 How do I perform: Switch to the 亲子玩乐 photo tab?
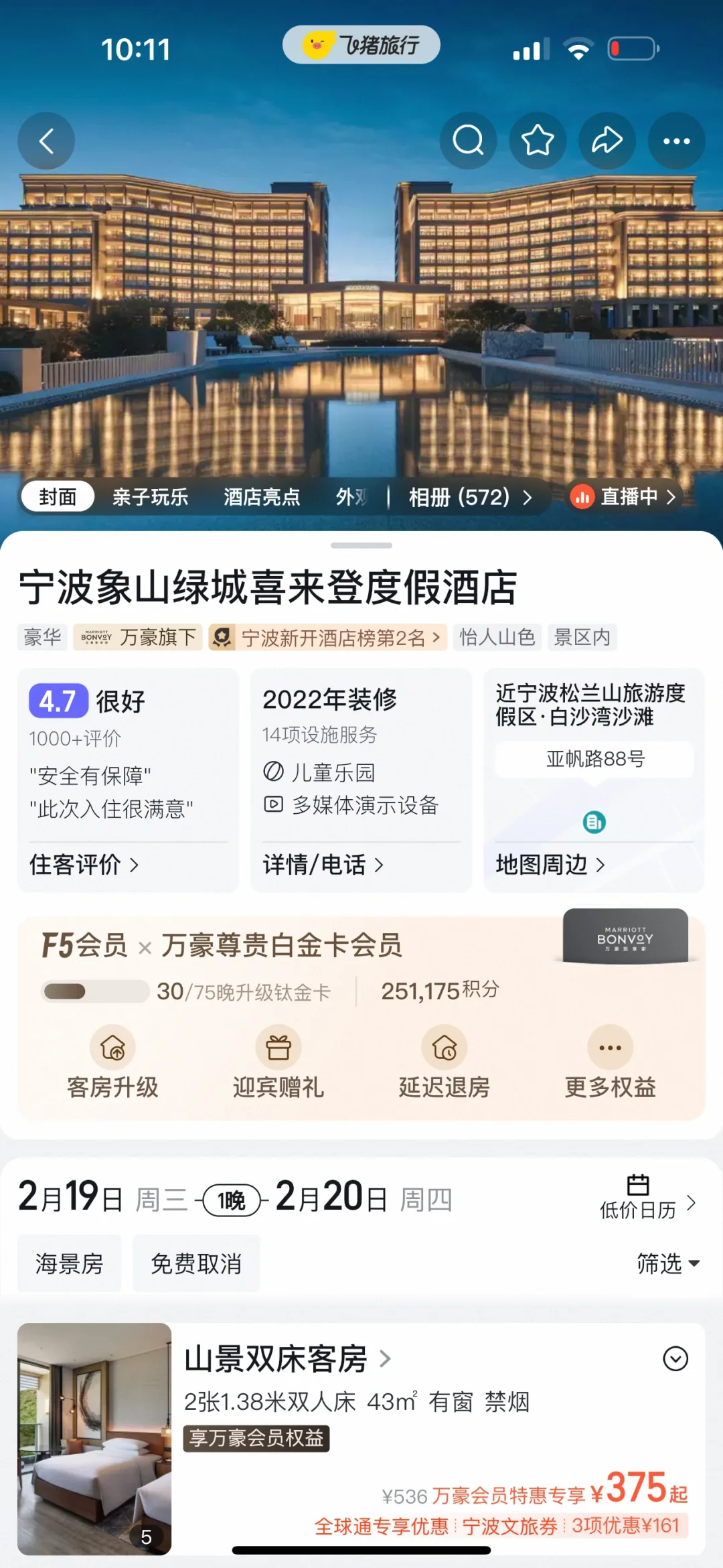(150, 497)
